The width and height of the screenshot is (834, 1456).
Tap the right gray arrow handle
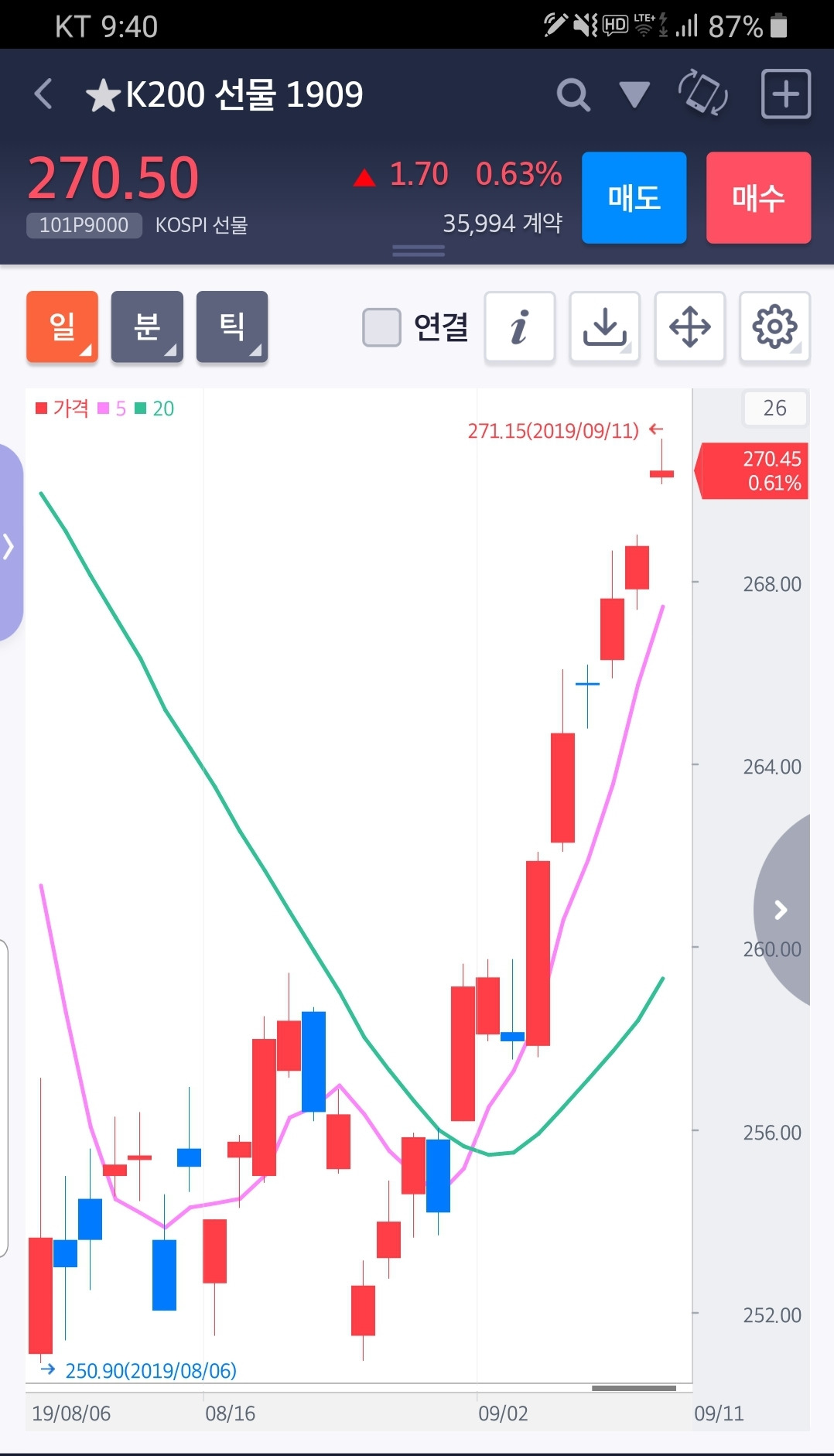(x=783, y=910)
